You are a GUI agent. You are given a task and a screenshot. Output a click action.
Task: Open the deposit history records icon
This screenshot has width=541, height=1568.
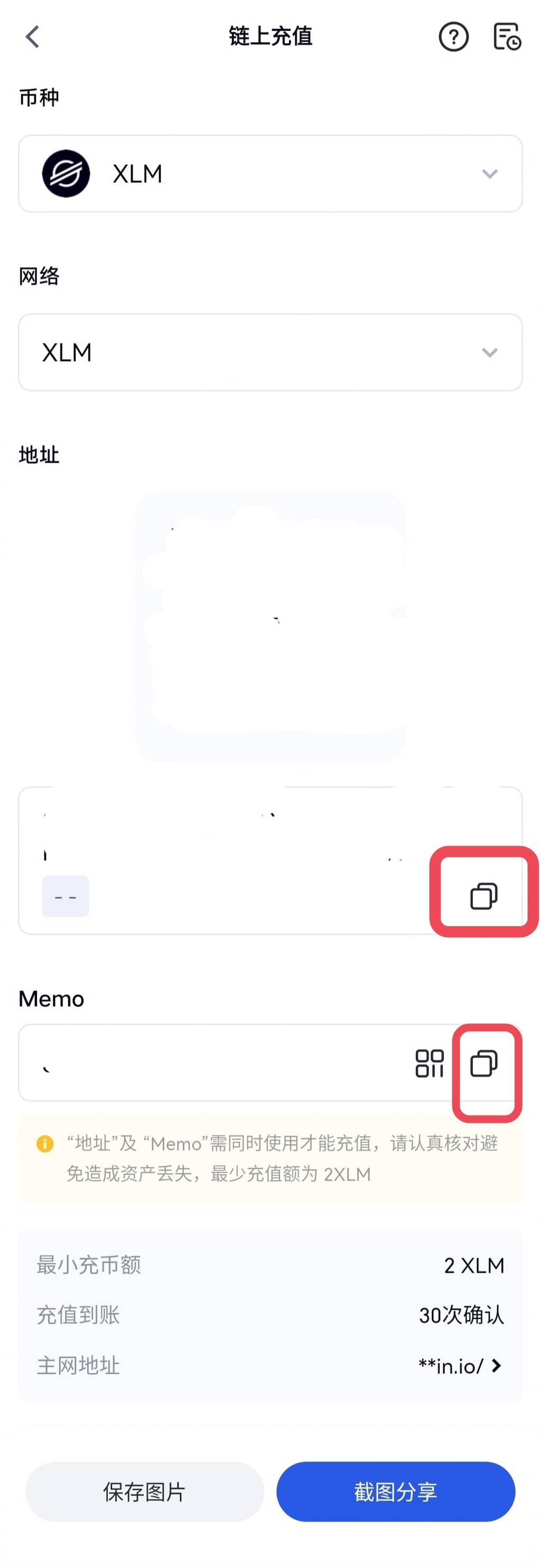click(506, 36)
